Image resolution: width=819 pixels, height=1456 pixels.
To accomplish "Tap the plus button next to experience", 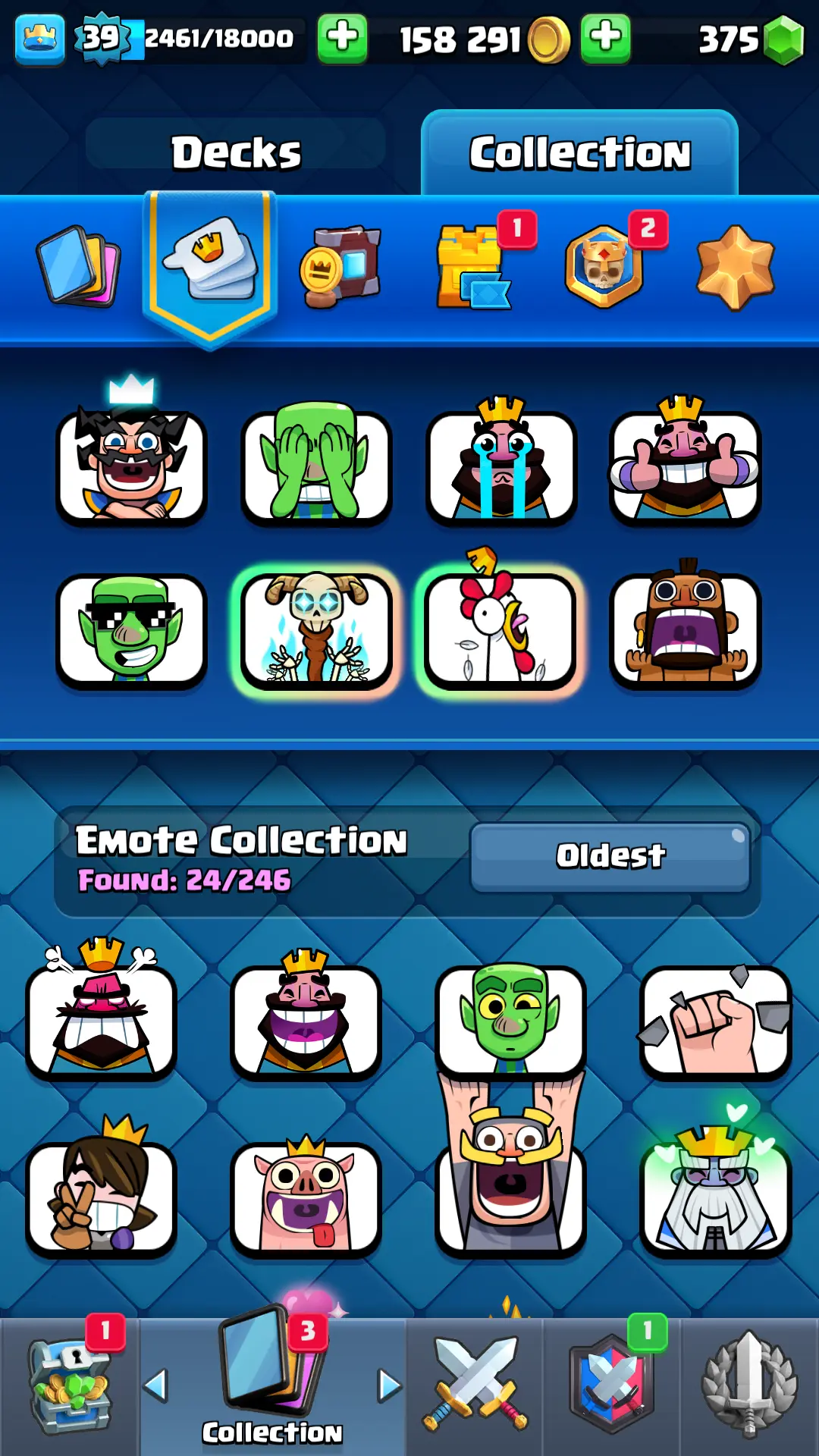I will click(342, 37).
